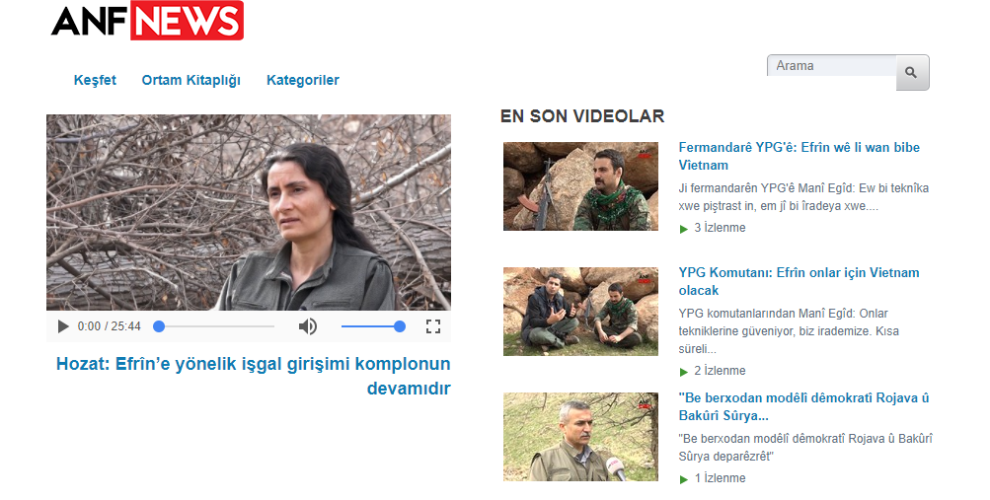The image size is (990, 500).
Task: Mute the video sound
Action: click(x=308, y=326)
